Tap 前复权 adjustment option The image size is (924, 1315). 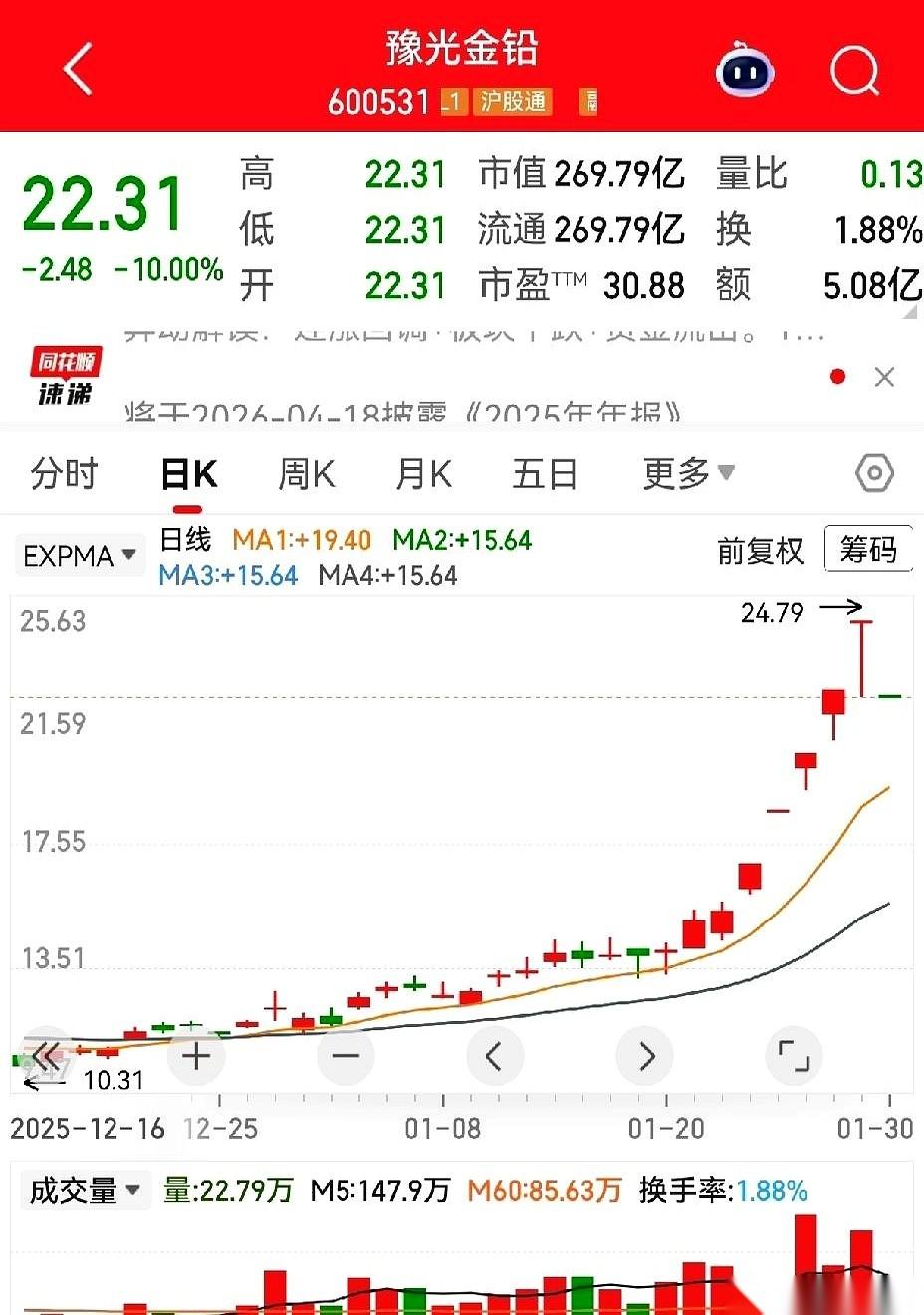pos(760,551)
